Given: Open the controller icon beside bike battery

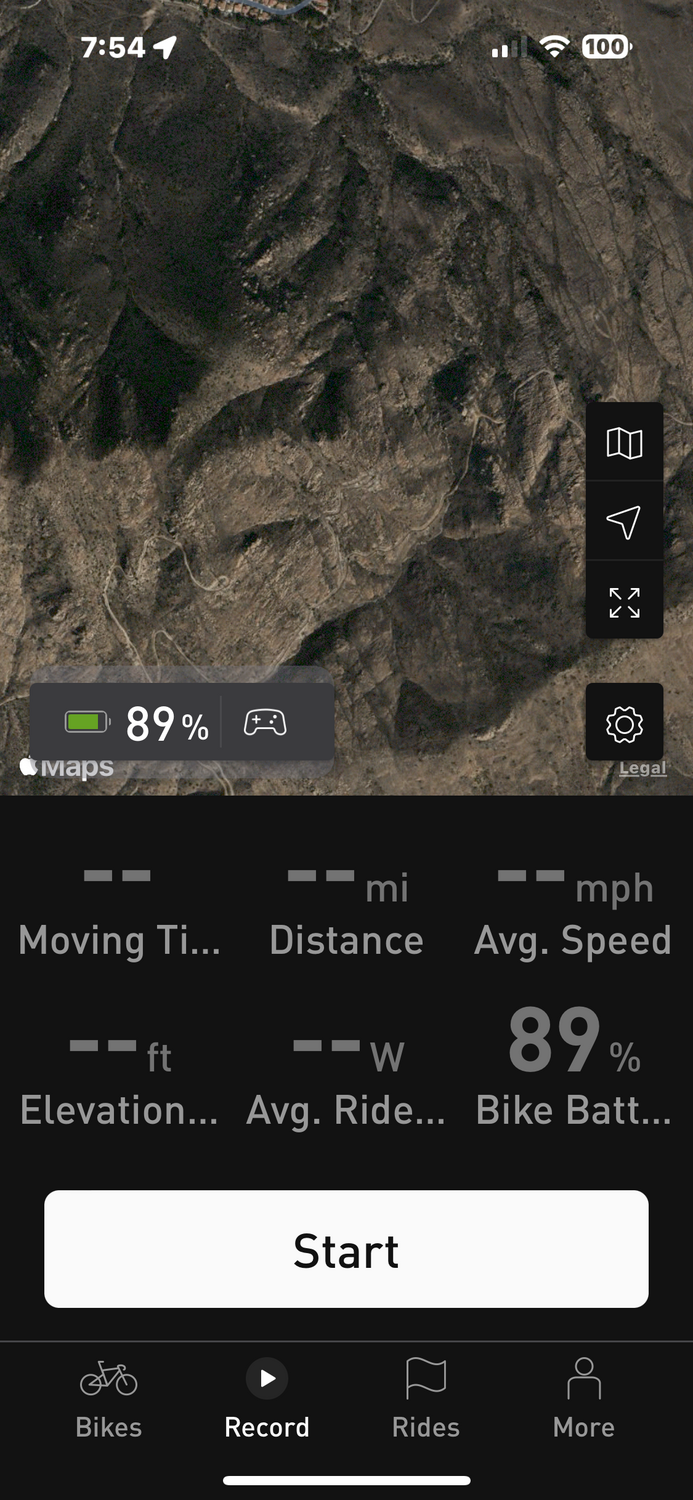Looking at the screenshot, I should [265, 722].
